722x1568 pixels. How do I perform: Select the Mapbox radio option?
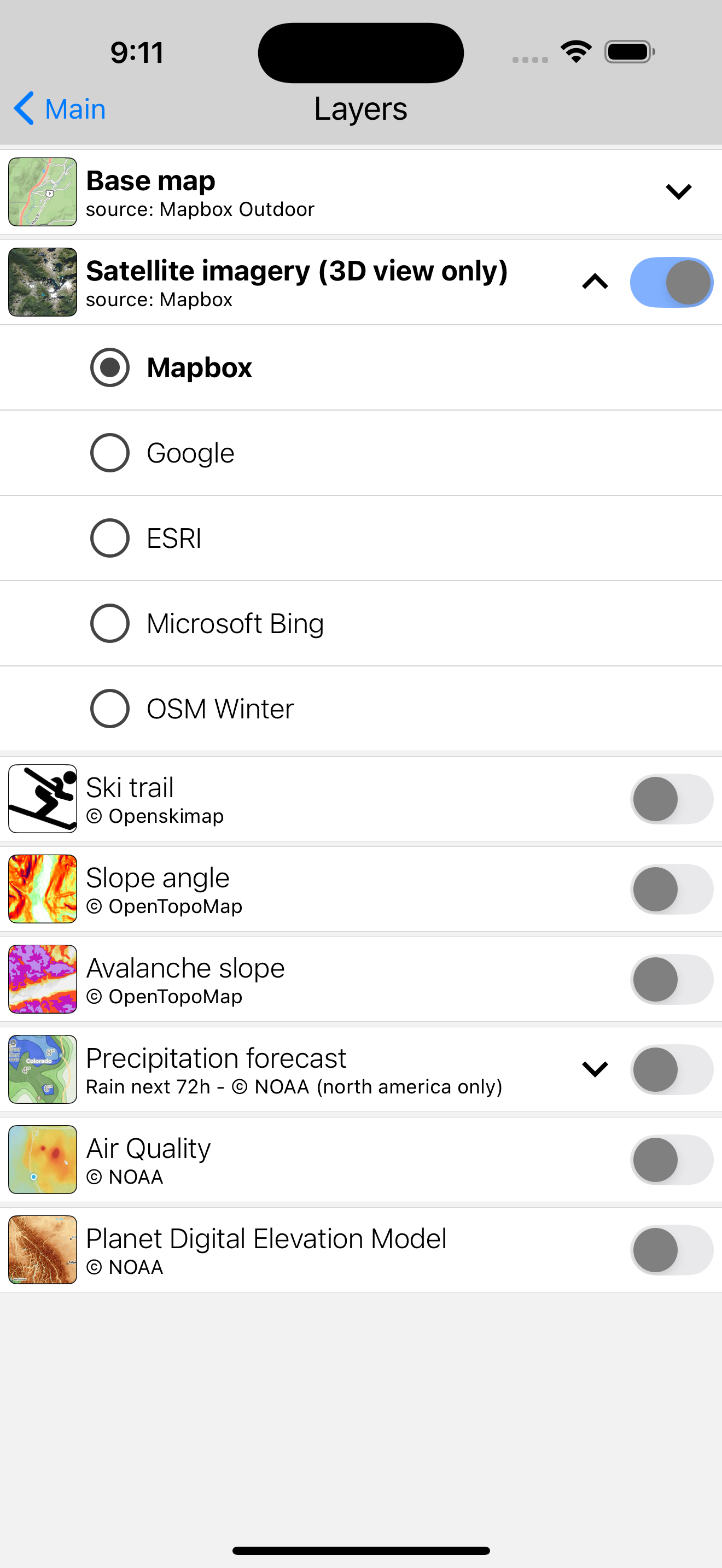point(109,367)
